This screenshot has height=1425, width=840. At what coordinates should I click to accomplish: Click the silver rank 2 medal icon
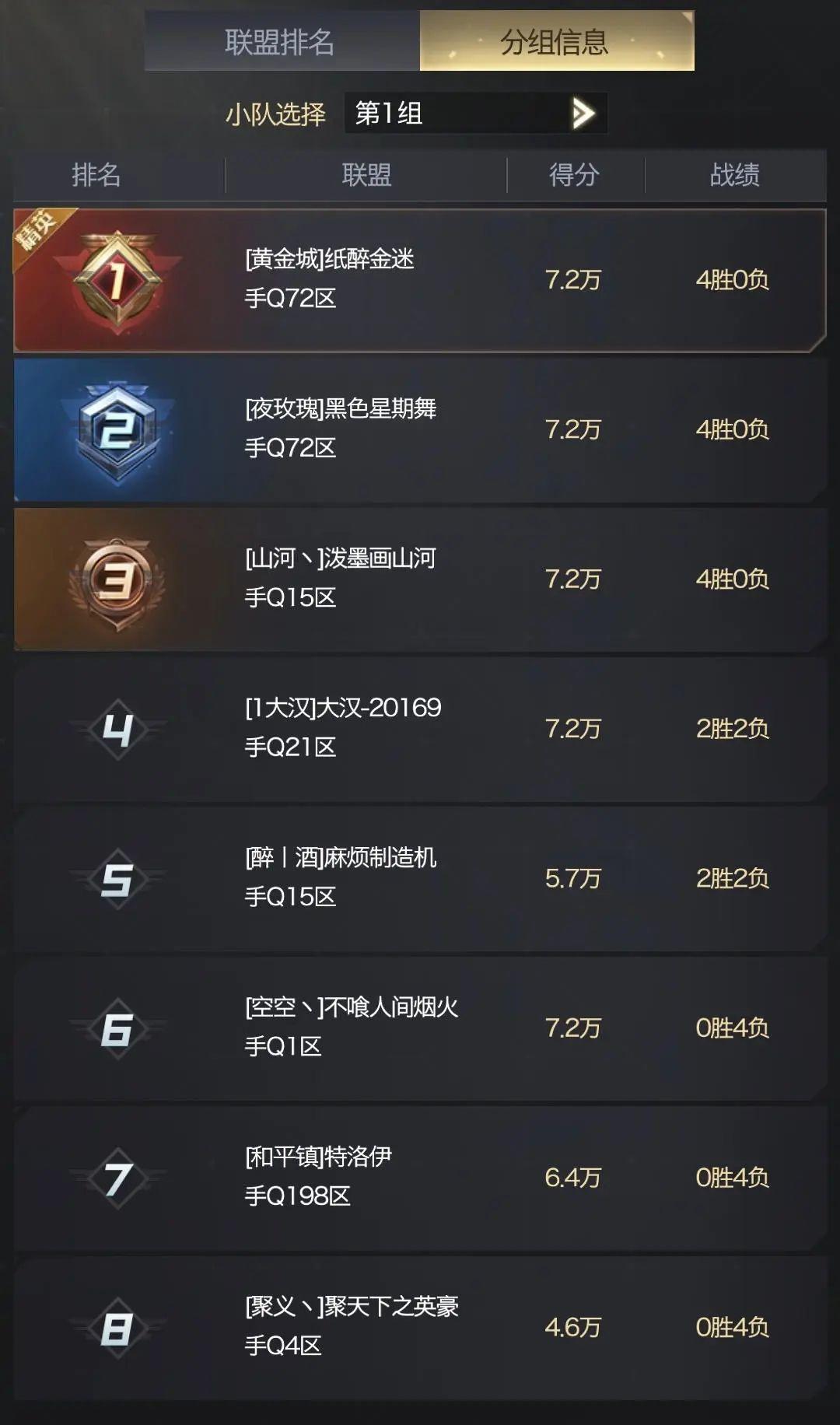pos(115,432)
